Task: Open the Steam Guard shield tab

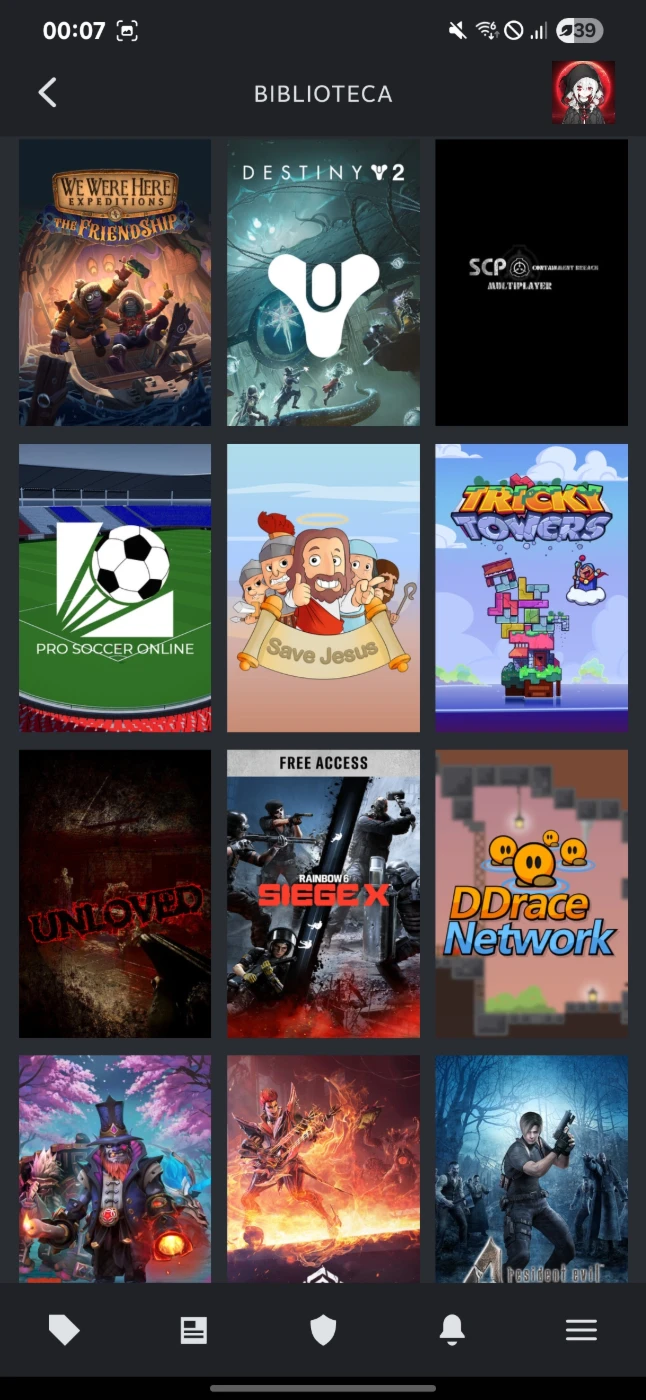Action: [323, 1330]
